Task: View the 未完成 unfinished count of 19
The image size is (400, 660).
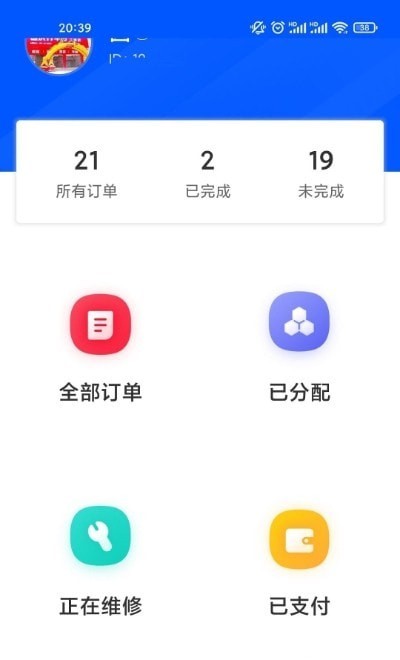Action: 321,173
